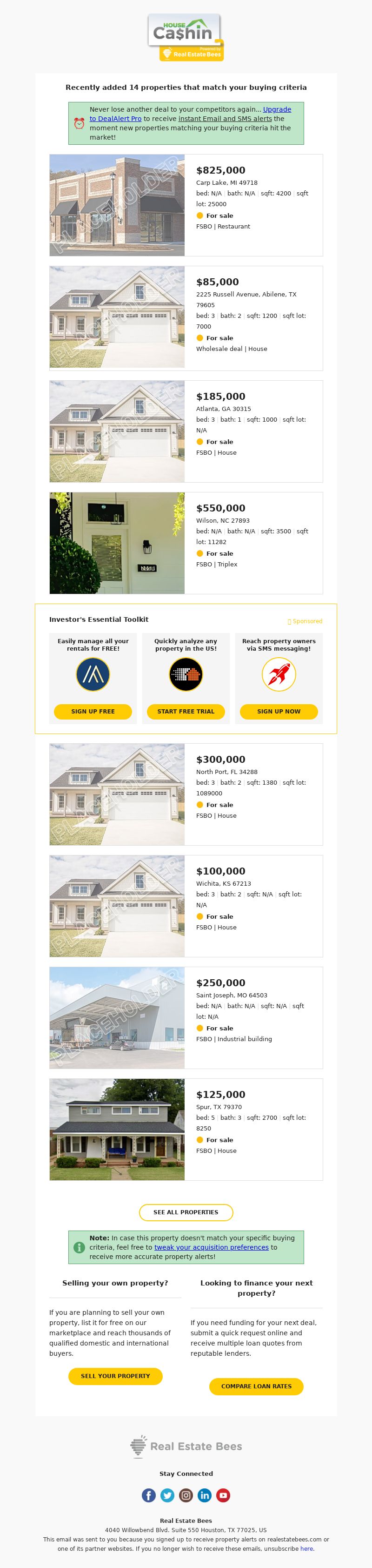The height and width of the screenshot is (1568, 372).
Task: Open the $85,000 Abilene wholesale deal listing
Action: [217, 283]
